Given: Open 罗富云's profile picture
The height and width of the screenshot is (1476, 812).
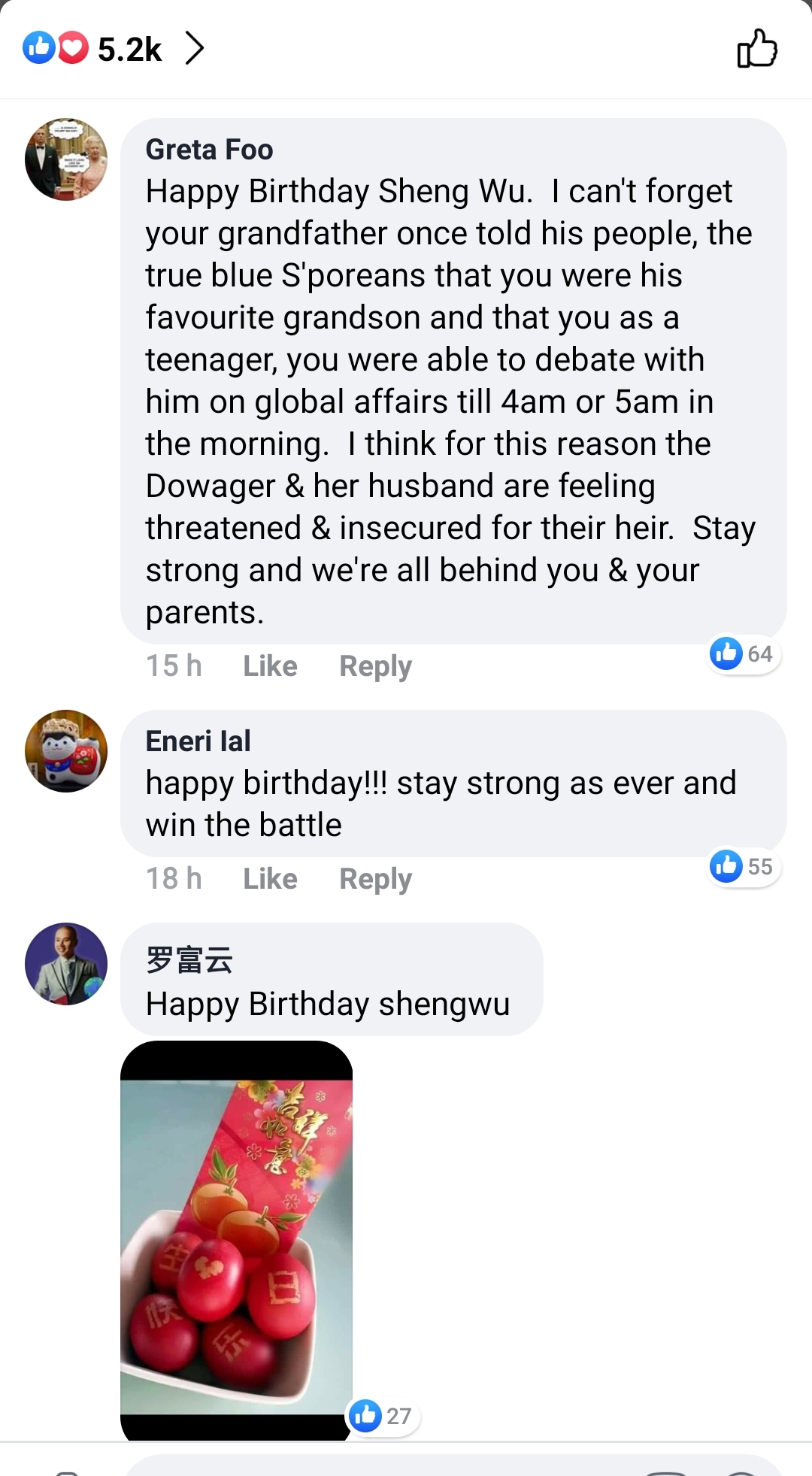Looking at the screenshot, I should (x=66, y=964).
